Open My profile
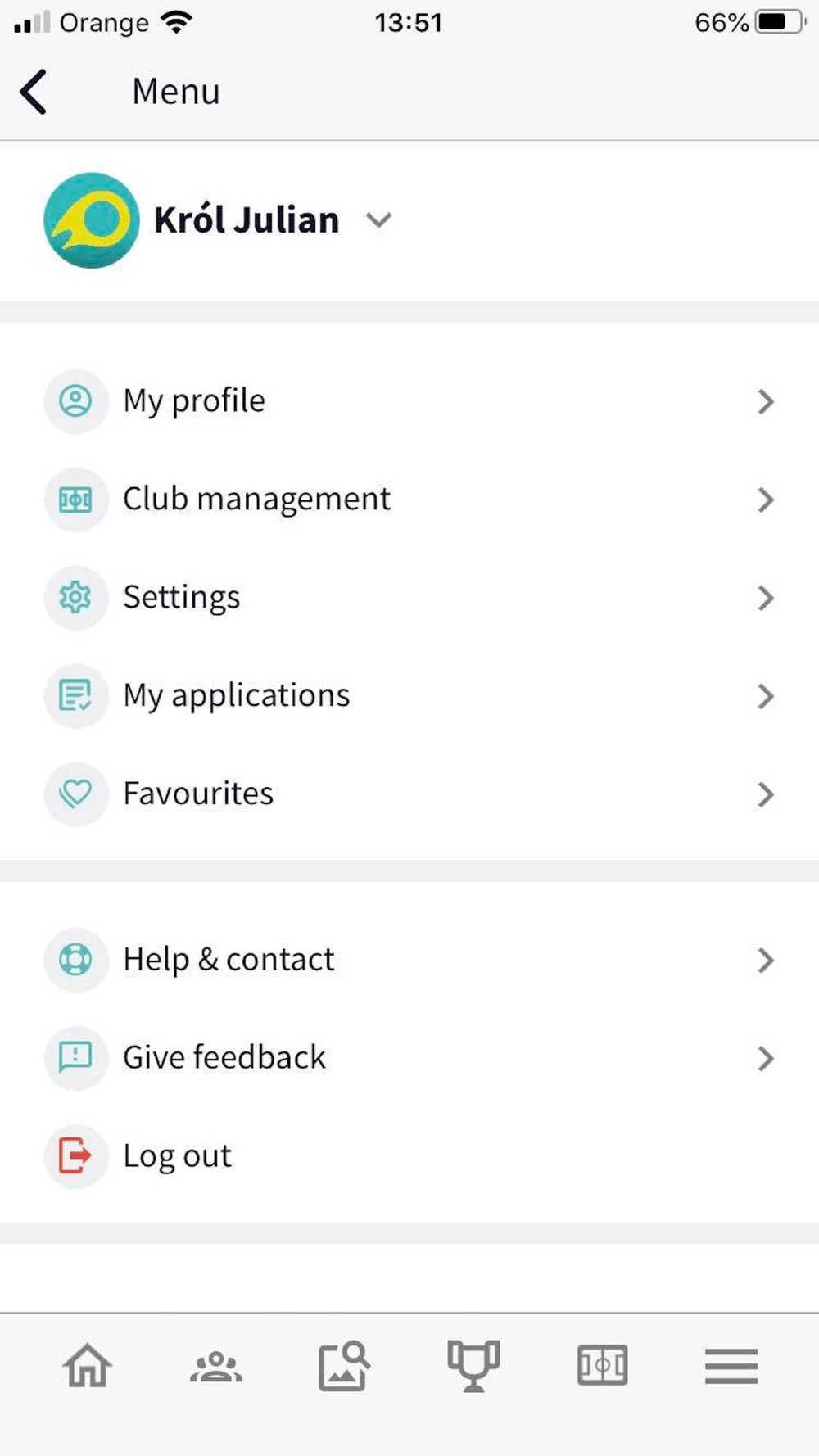Viewport: 819px width, 1456px height. click(409, 401)
